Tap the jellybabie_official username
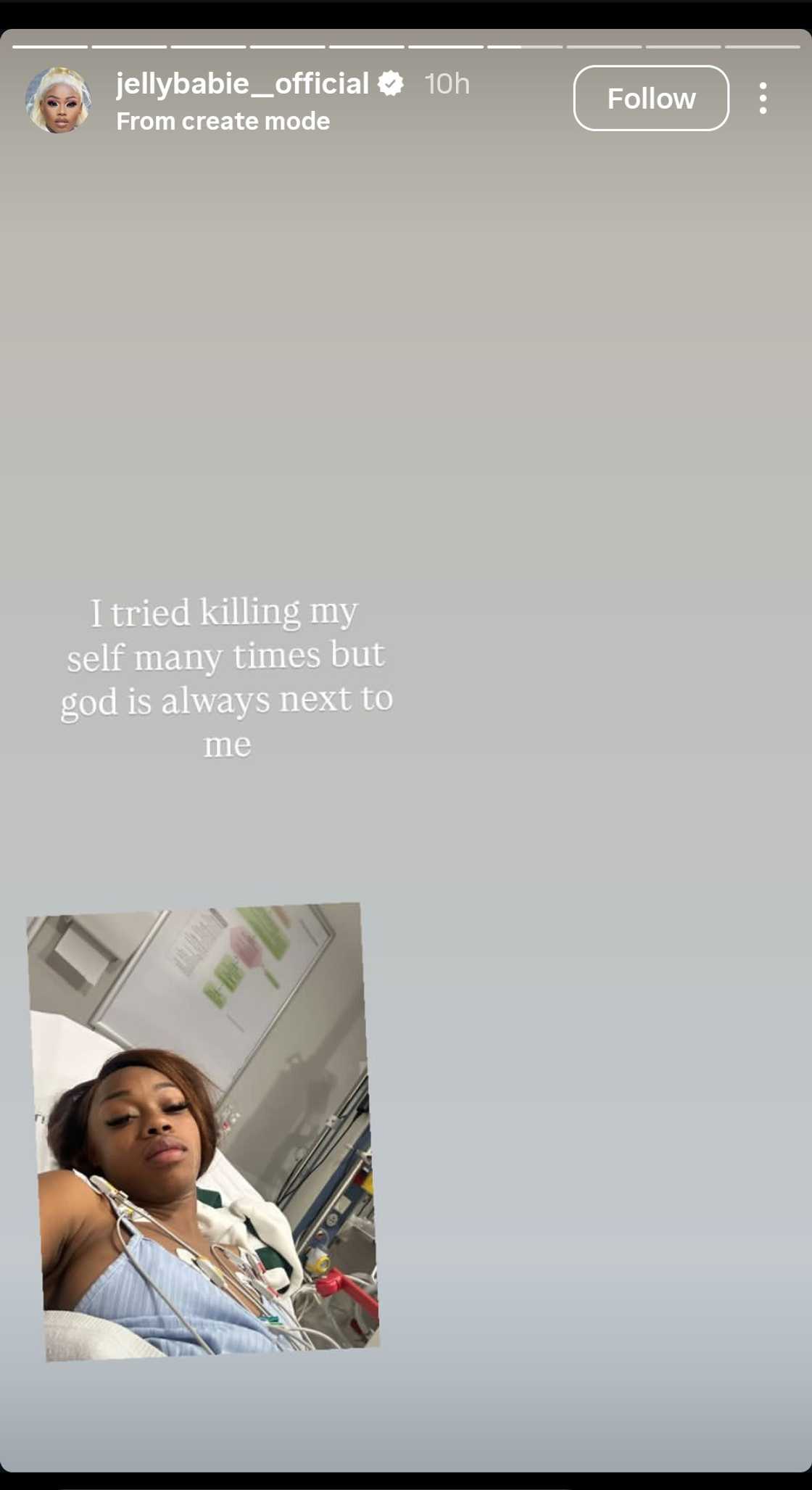812x1490 pixels. [242, 84]
